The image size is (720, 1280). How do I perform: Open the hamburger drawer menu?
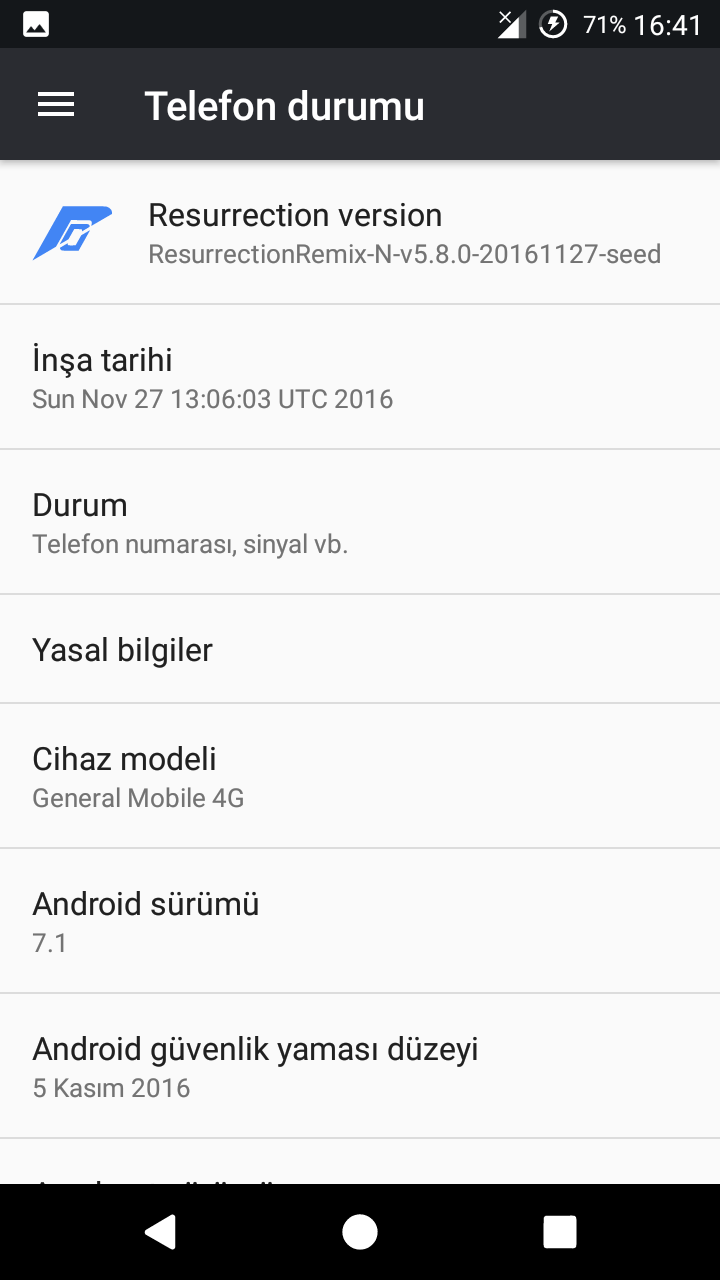tap(56, 105)
